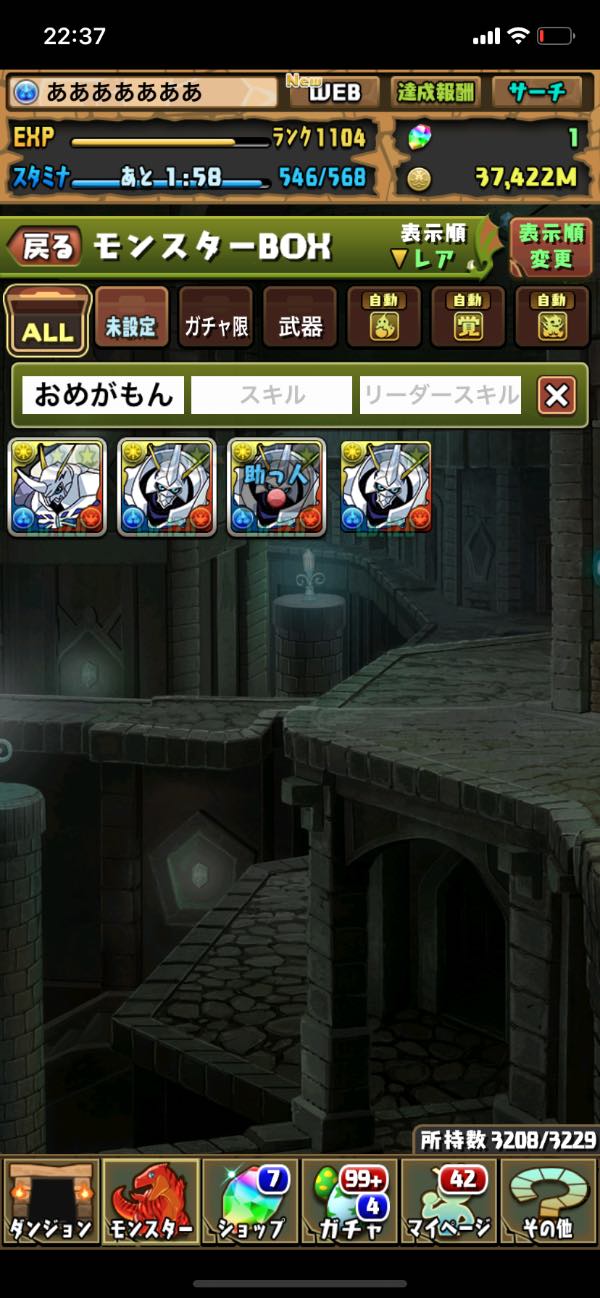Open the その他 tab
600x1298 pixels.
(x=548, y=1213)
